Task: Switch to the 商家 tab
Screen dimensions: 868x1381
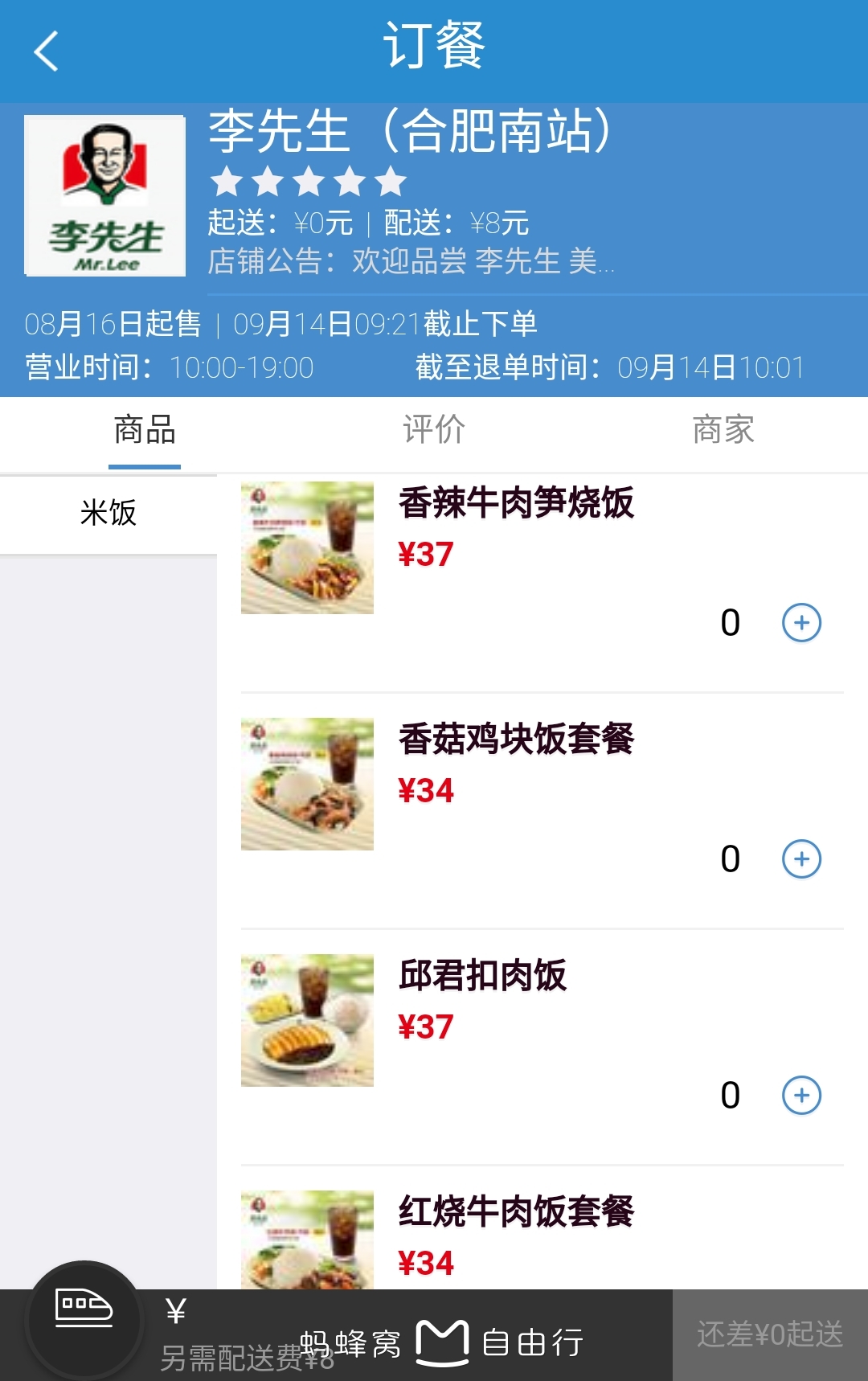Action: pos(723,431)
